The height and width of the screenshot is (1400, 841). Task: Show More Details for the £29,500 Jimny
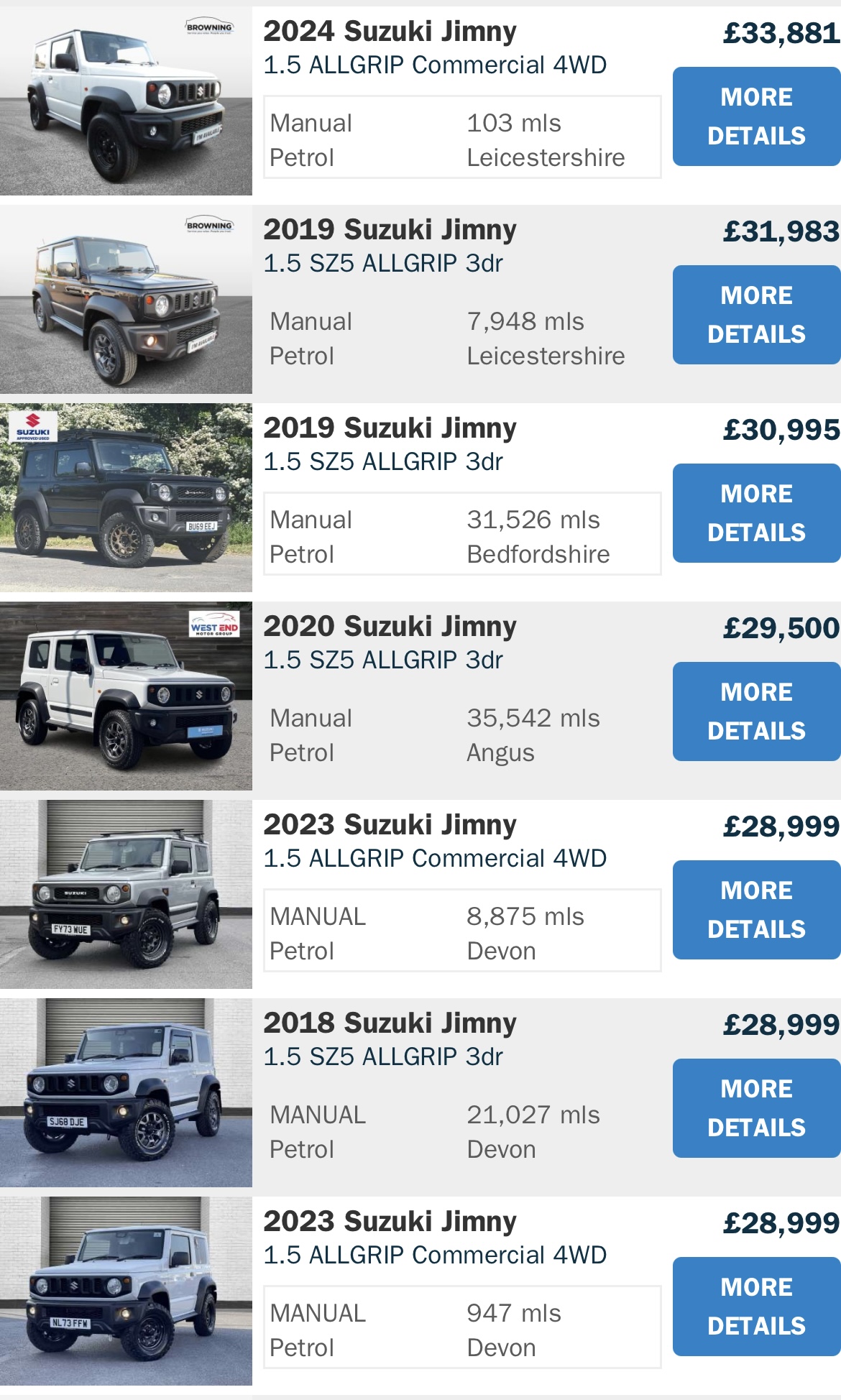[x=756, y=711]
